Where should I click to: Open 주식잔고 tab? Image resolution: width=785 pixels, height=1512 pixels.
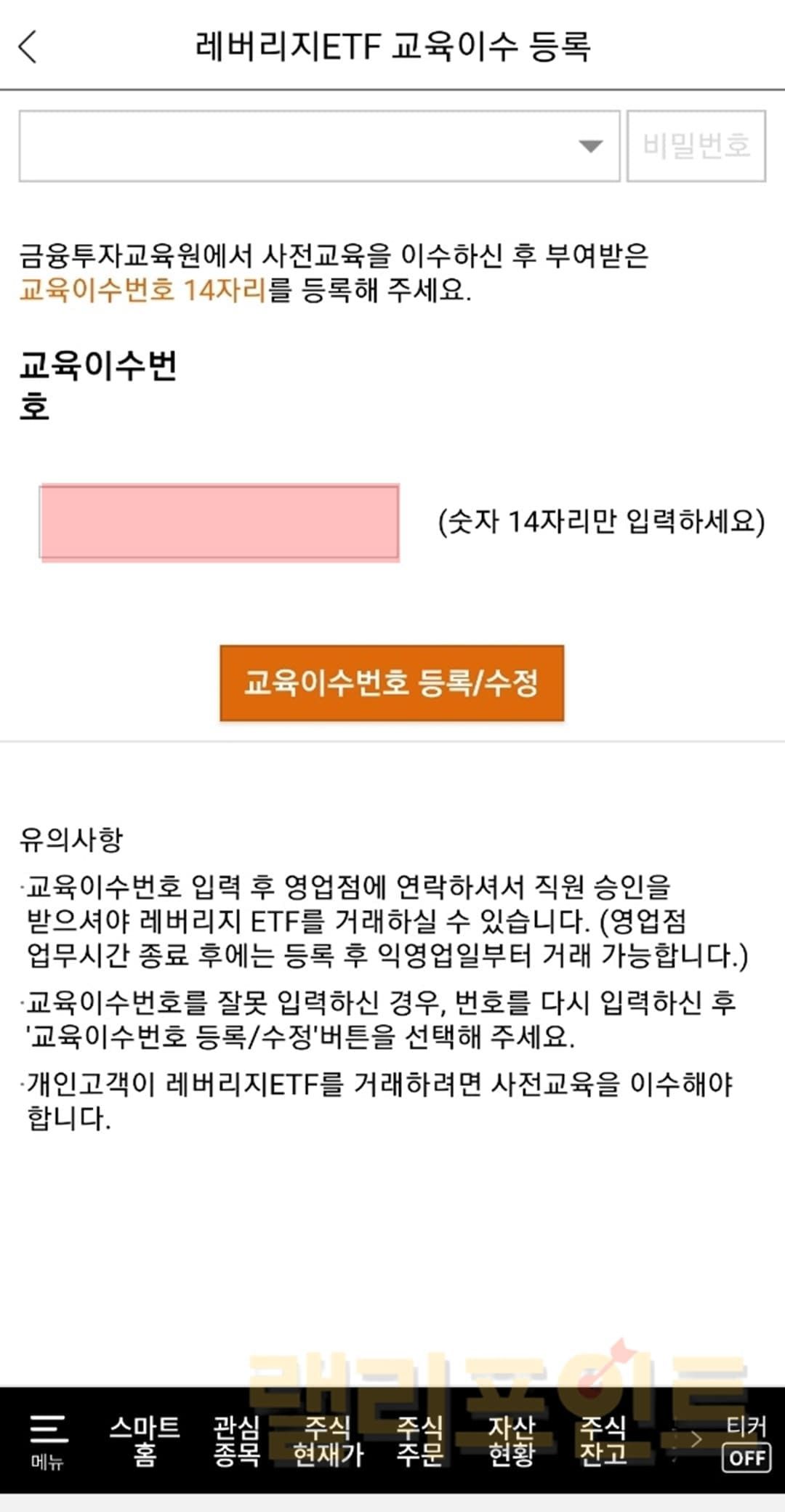603,1440
